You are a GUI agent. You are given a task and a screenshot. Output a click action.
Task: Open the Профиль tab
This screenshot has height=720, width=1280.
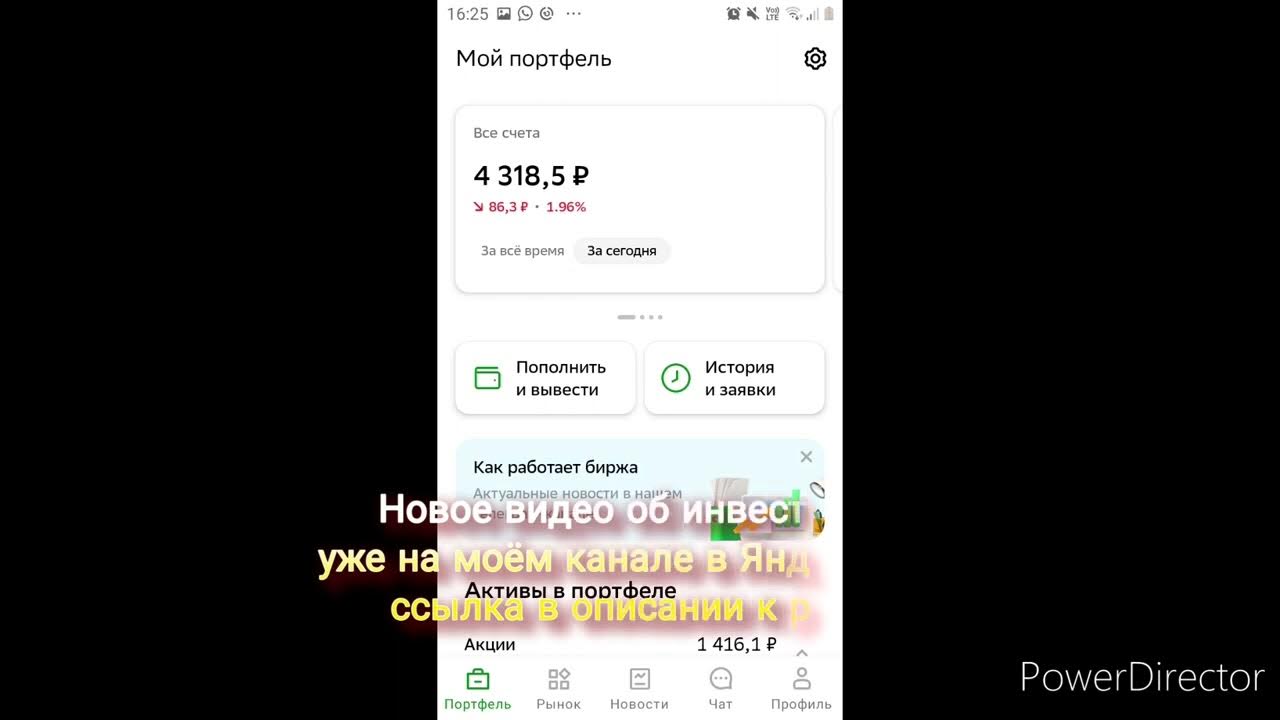pos(801,689)
